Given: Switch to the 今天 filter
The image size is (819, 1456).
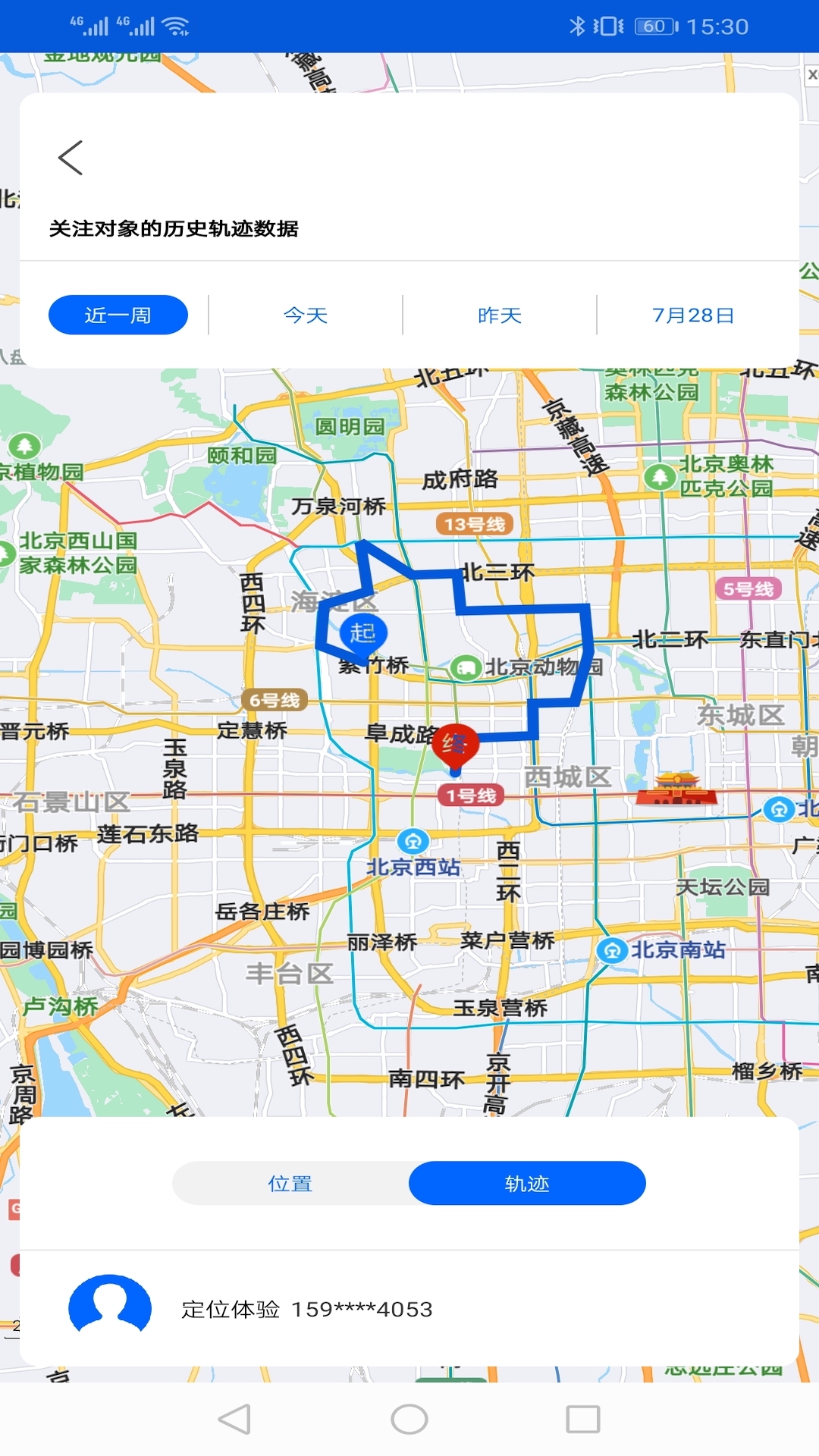Looking at the screenshot, I should pyautogui.click(x=306, y=315).
